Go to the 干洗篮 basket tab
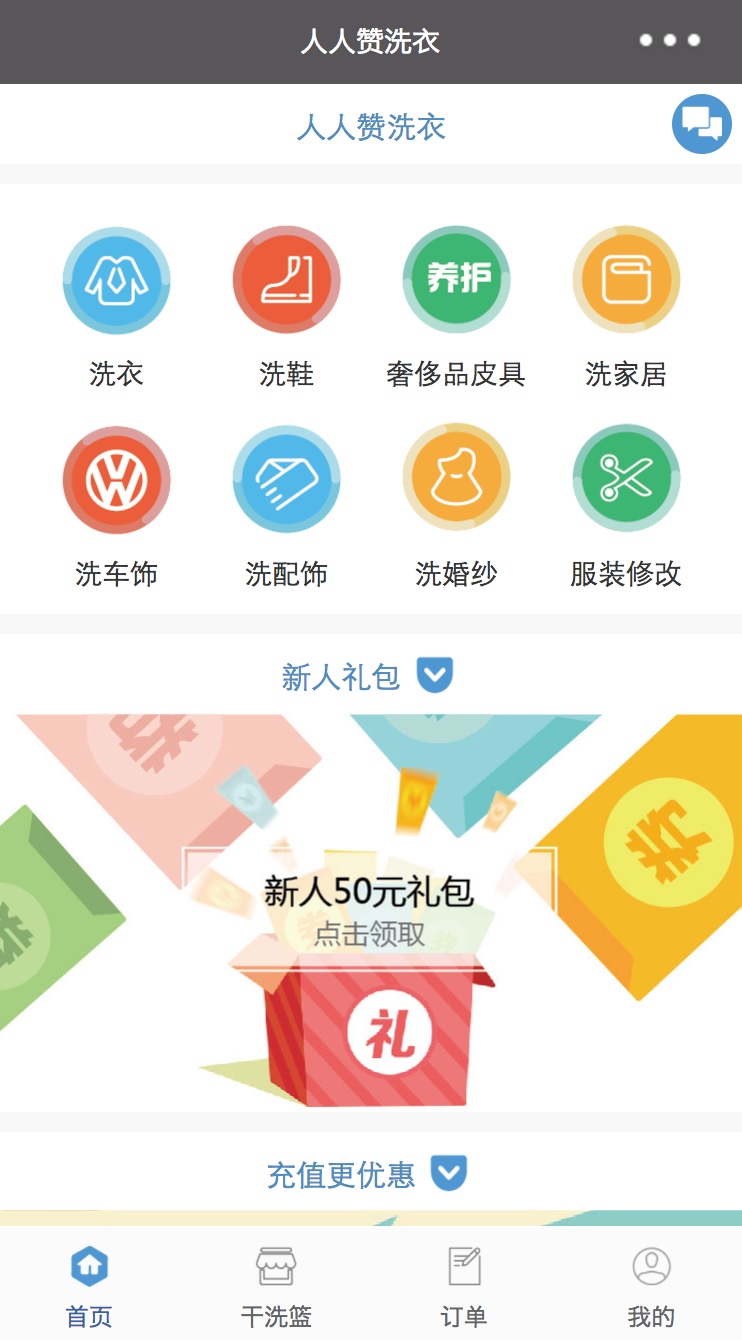This screenshot has height=1340, width=742. tap(276, 1287)
